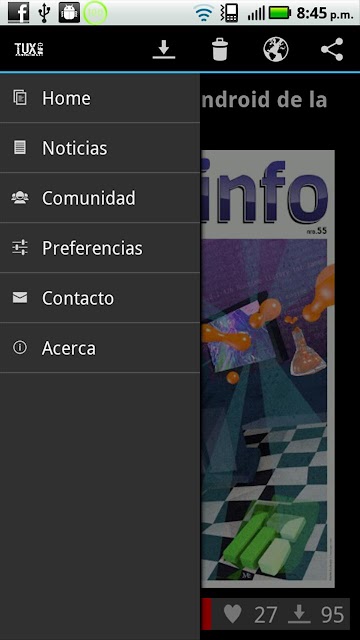Screen dimensions: 360x640
Task: Delete using the trash icon
Action: (220, 49)
